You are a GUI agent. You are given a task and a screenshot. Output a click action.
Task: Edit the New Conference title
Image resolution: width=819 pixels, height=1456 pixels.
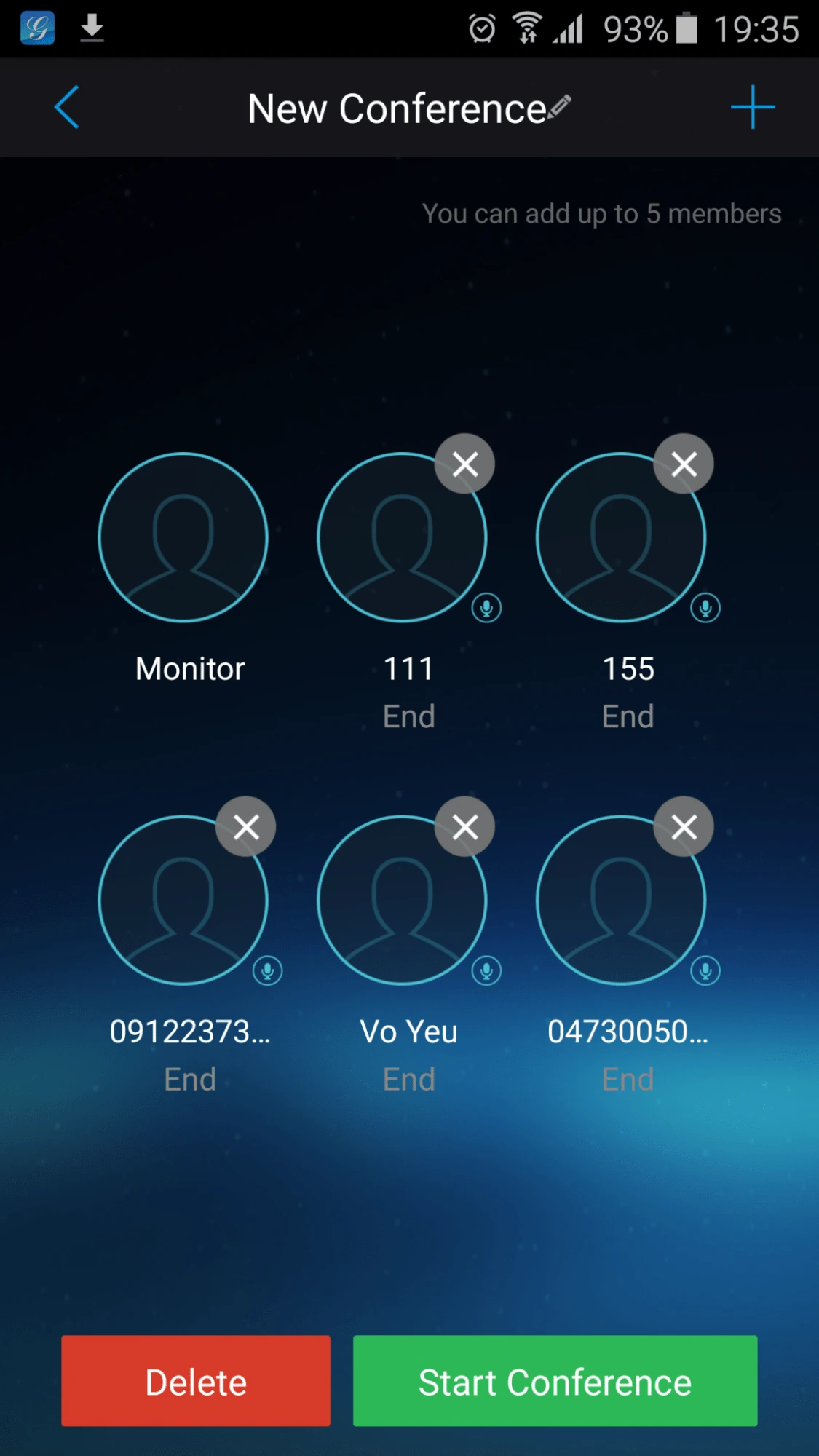coord(559,107)
